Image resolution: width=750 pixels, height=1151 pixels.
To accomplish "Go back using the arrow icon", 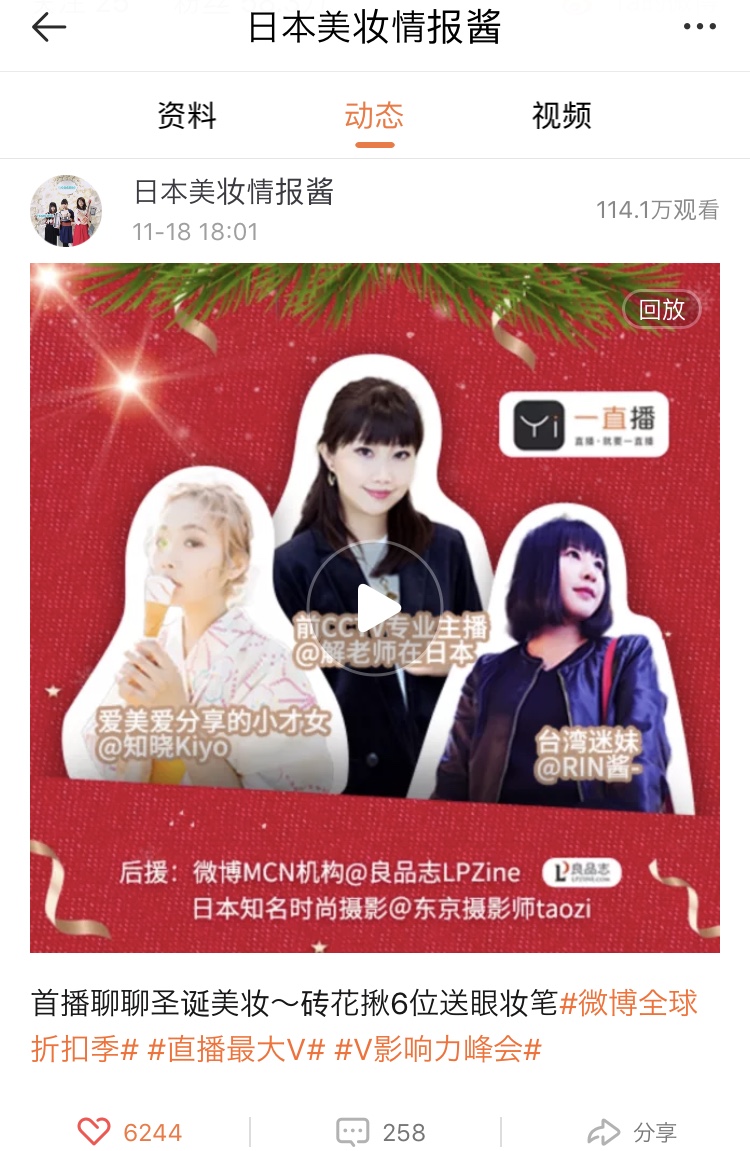I will click(x=48, y=28).
